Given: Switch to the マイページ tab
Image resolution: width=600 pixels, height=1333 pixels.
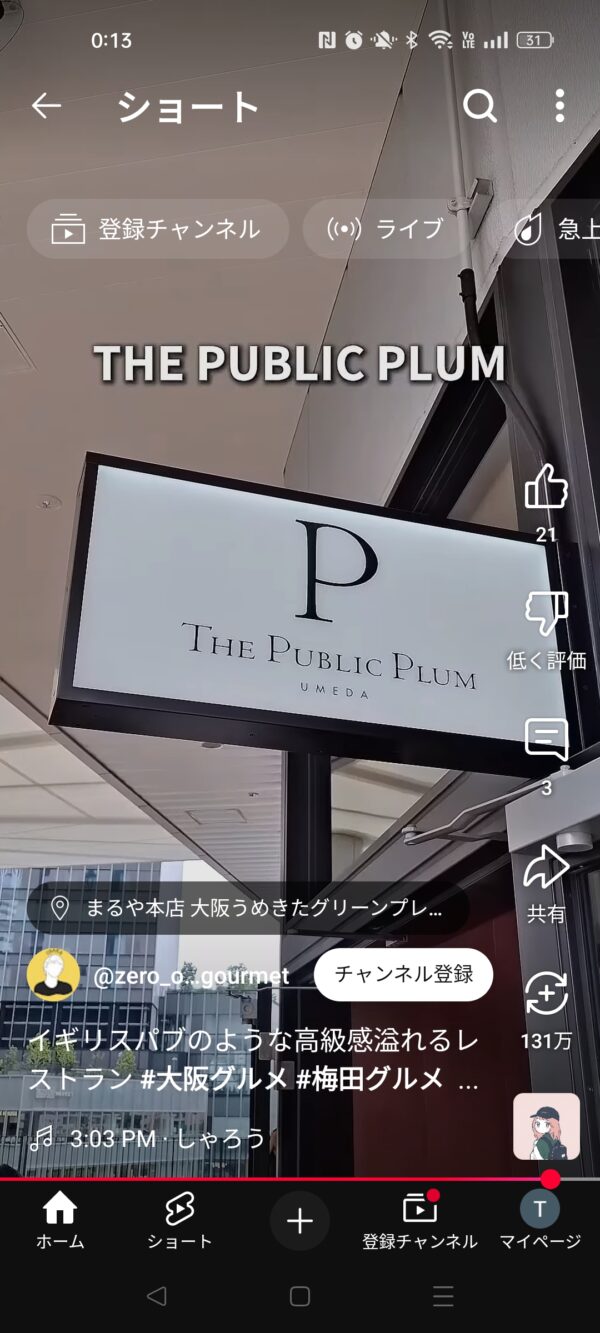Looking at the screenshot, I should pos(540,1220).
